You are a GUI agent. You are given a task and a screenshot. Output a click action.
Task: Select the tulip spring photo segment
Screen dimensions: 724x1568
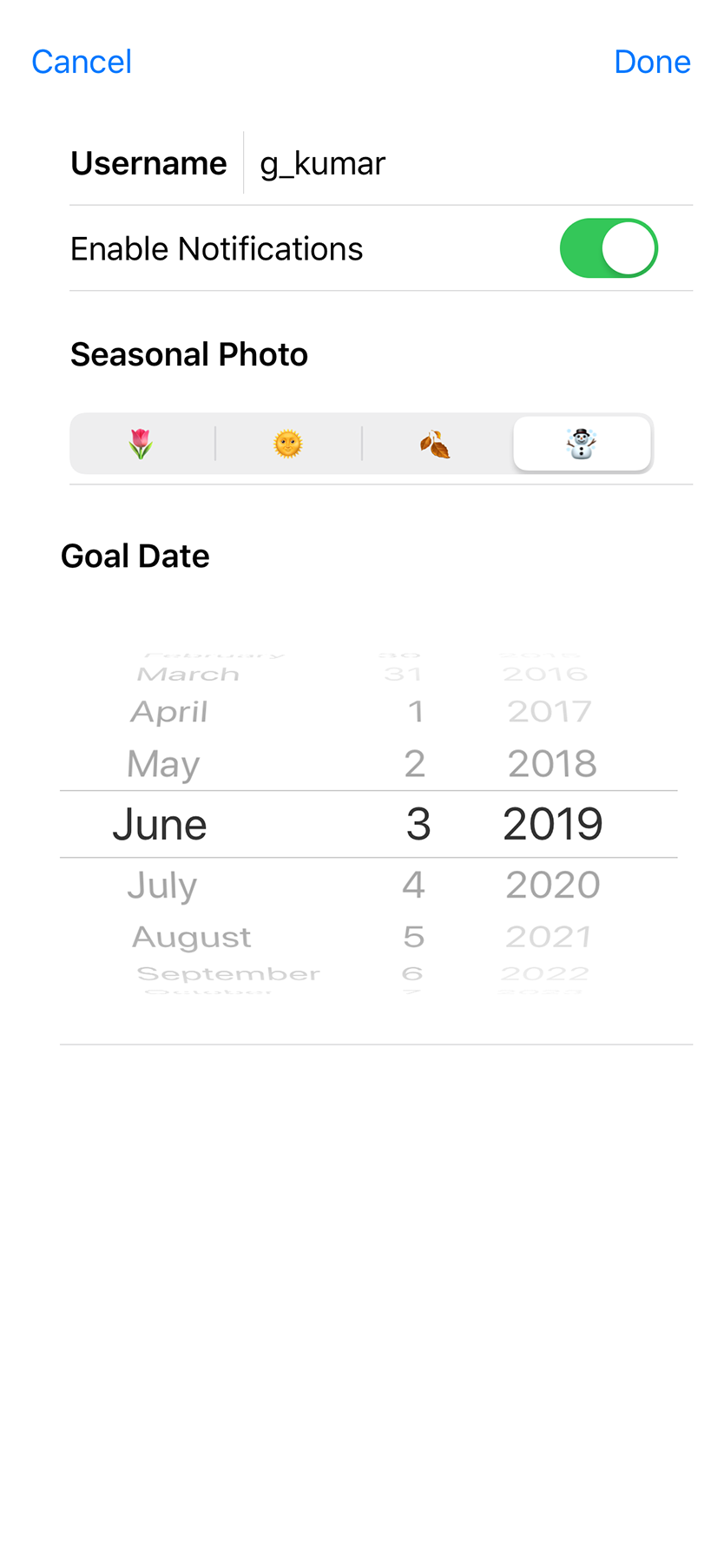tap(141, 444)
